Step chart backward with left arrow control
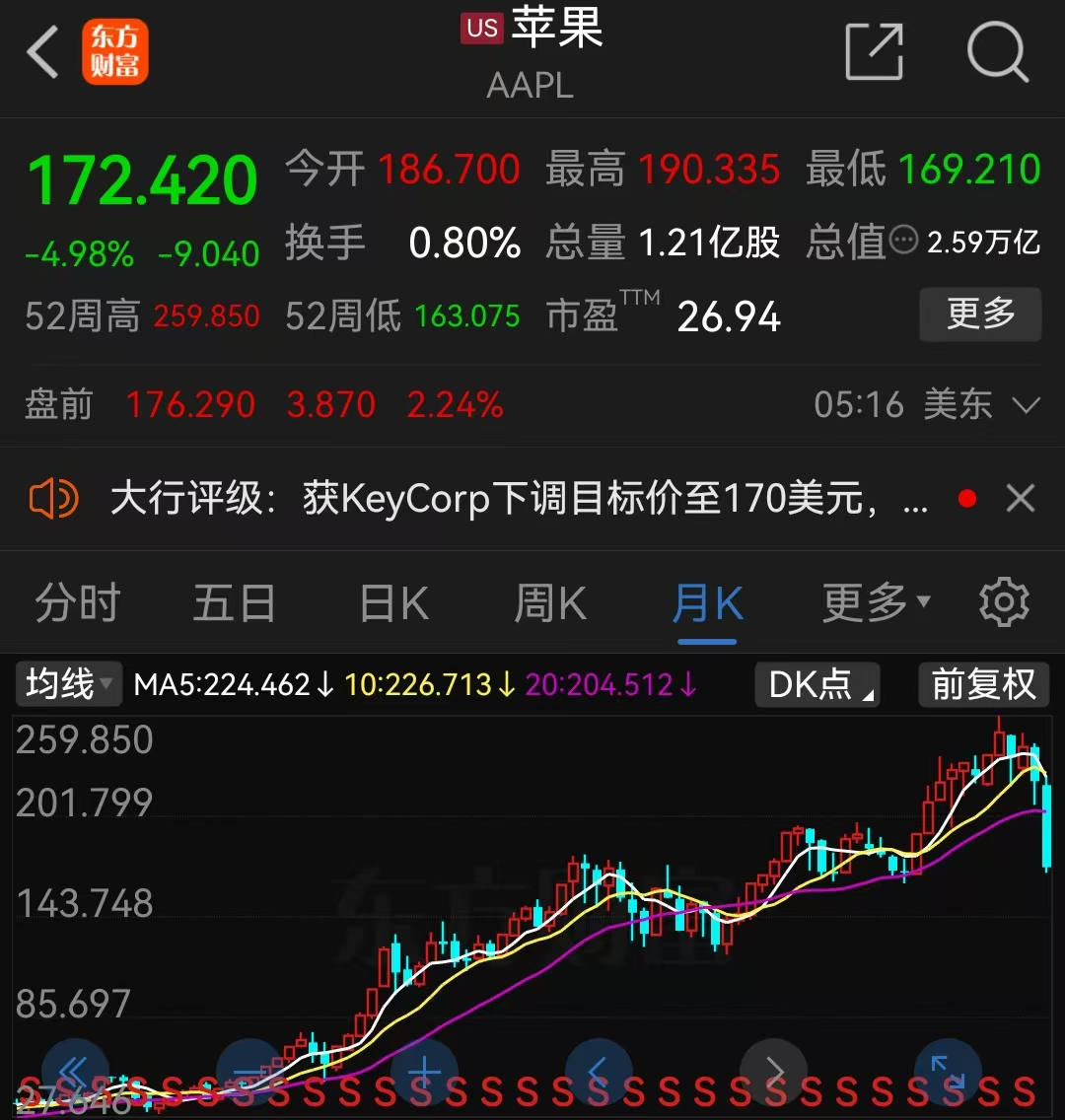The image size is (1065, 1120). point(599,1072)
